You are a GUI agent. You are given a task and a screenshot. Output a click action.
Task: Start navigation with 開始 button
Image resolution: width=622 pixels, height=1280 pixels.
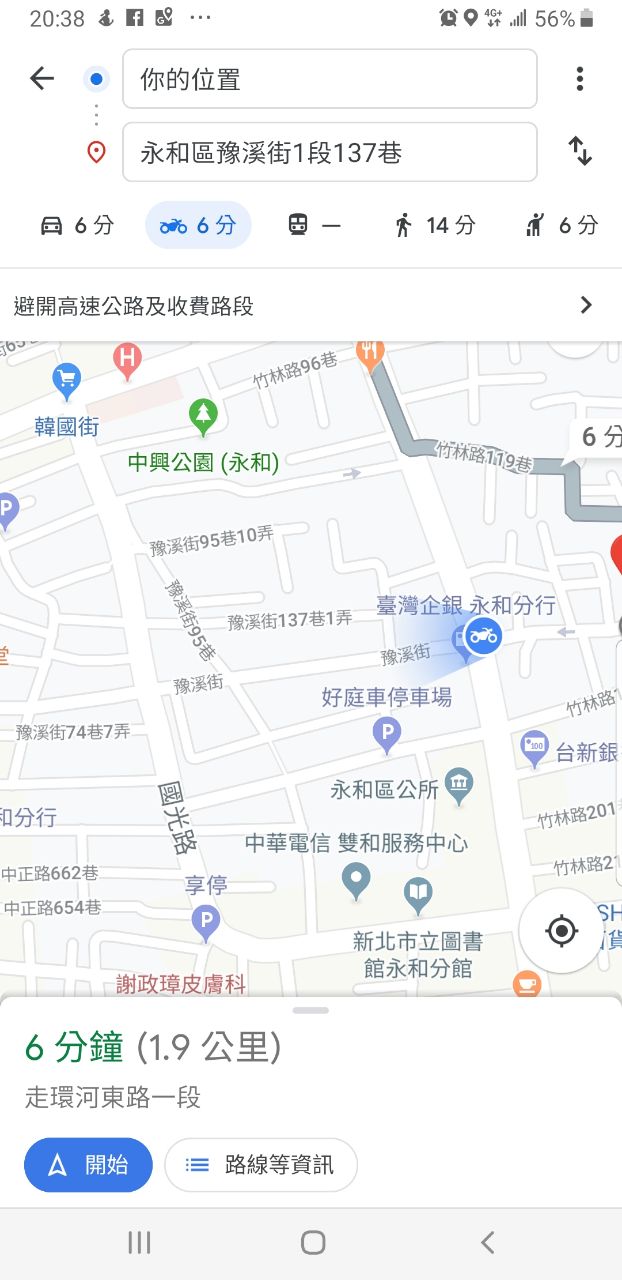[88, 1164]
